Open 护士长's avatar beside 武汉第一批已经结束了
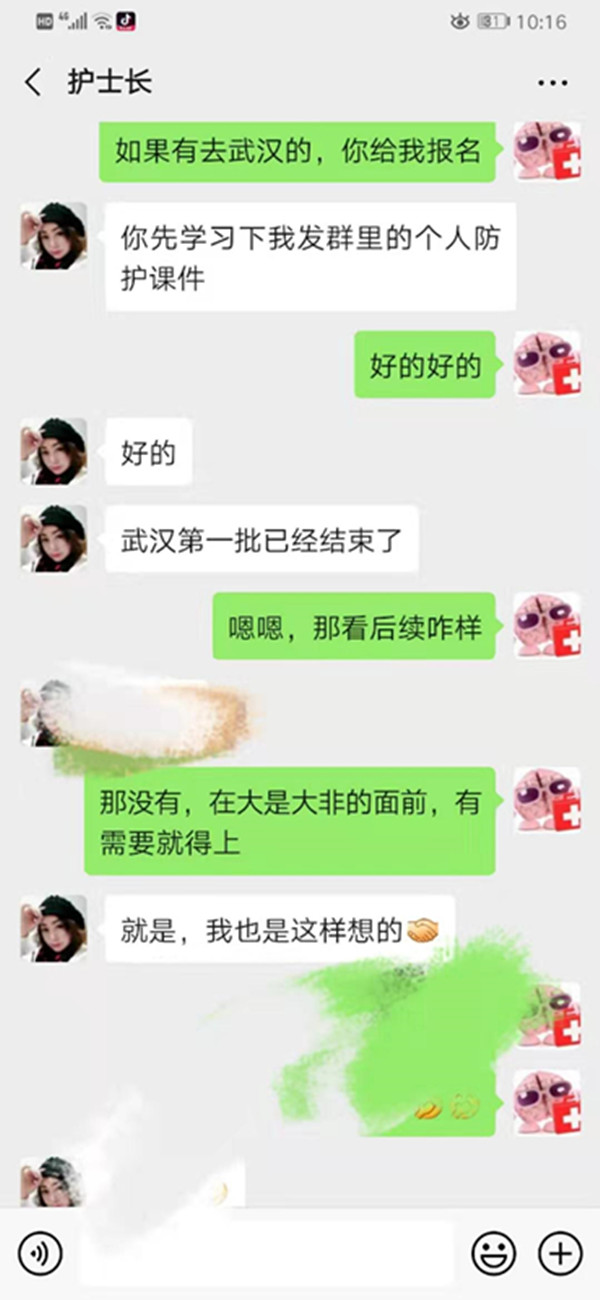This screenshot has width=600, height=1300. 54,539
